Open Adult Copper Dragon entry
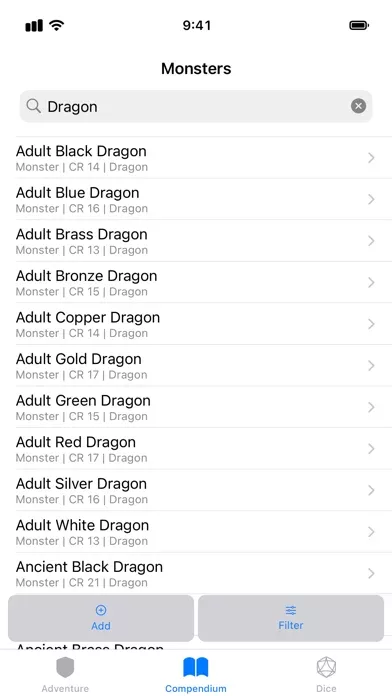 point(196,324)
